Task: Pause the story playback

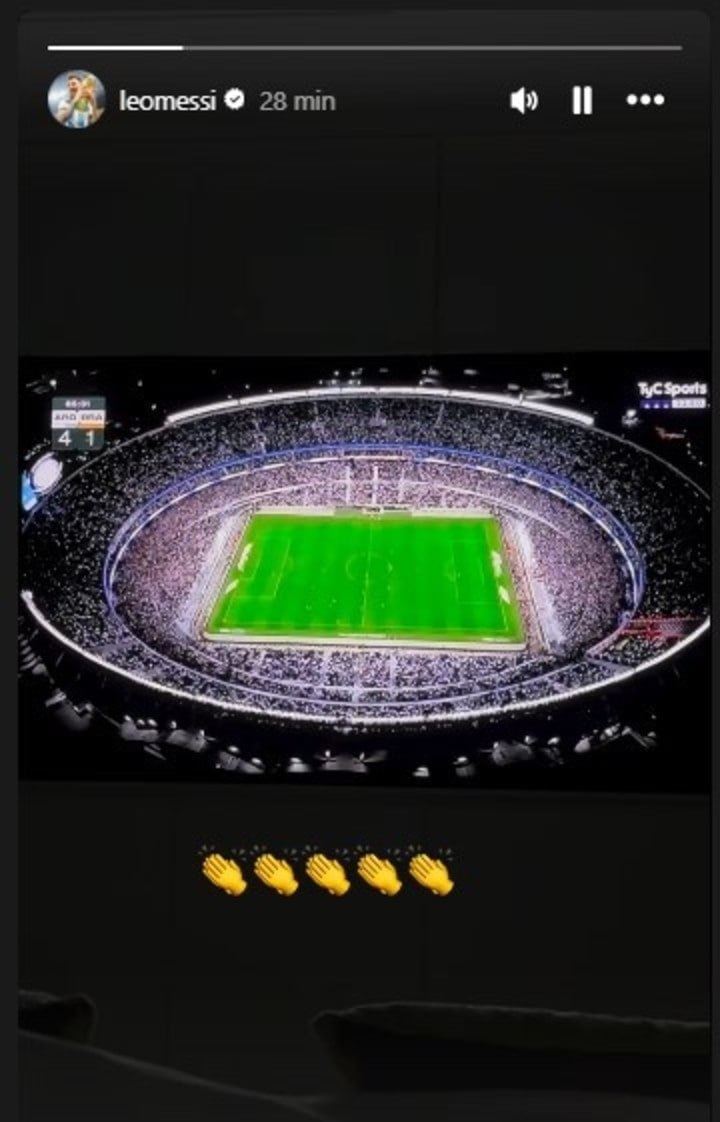Action: coord(582,100)
